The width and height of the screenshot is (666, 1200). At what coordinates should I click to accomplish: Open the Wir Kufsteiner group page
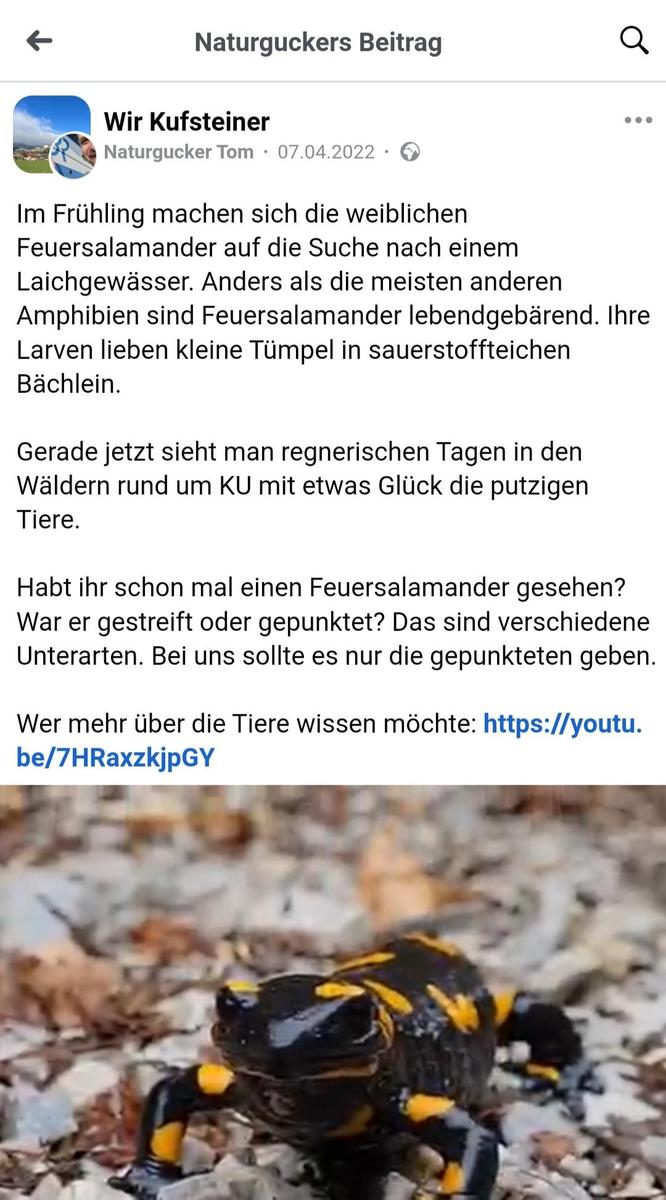coord(187,122)
